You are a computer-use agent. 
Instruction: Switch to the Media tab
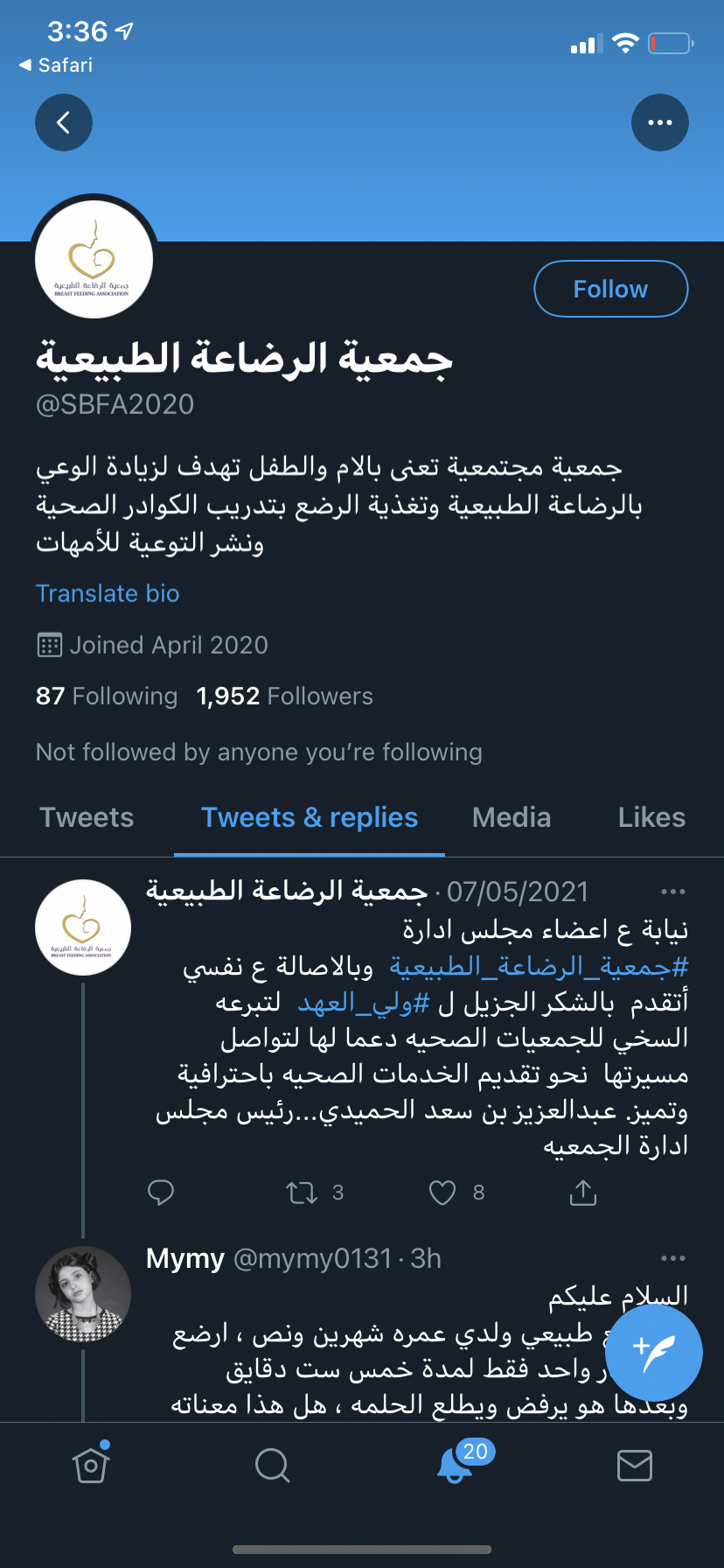coord(512,817)
